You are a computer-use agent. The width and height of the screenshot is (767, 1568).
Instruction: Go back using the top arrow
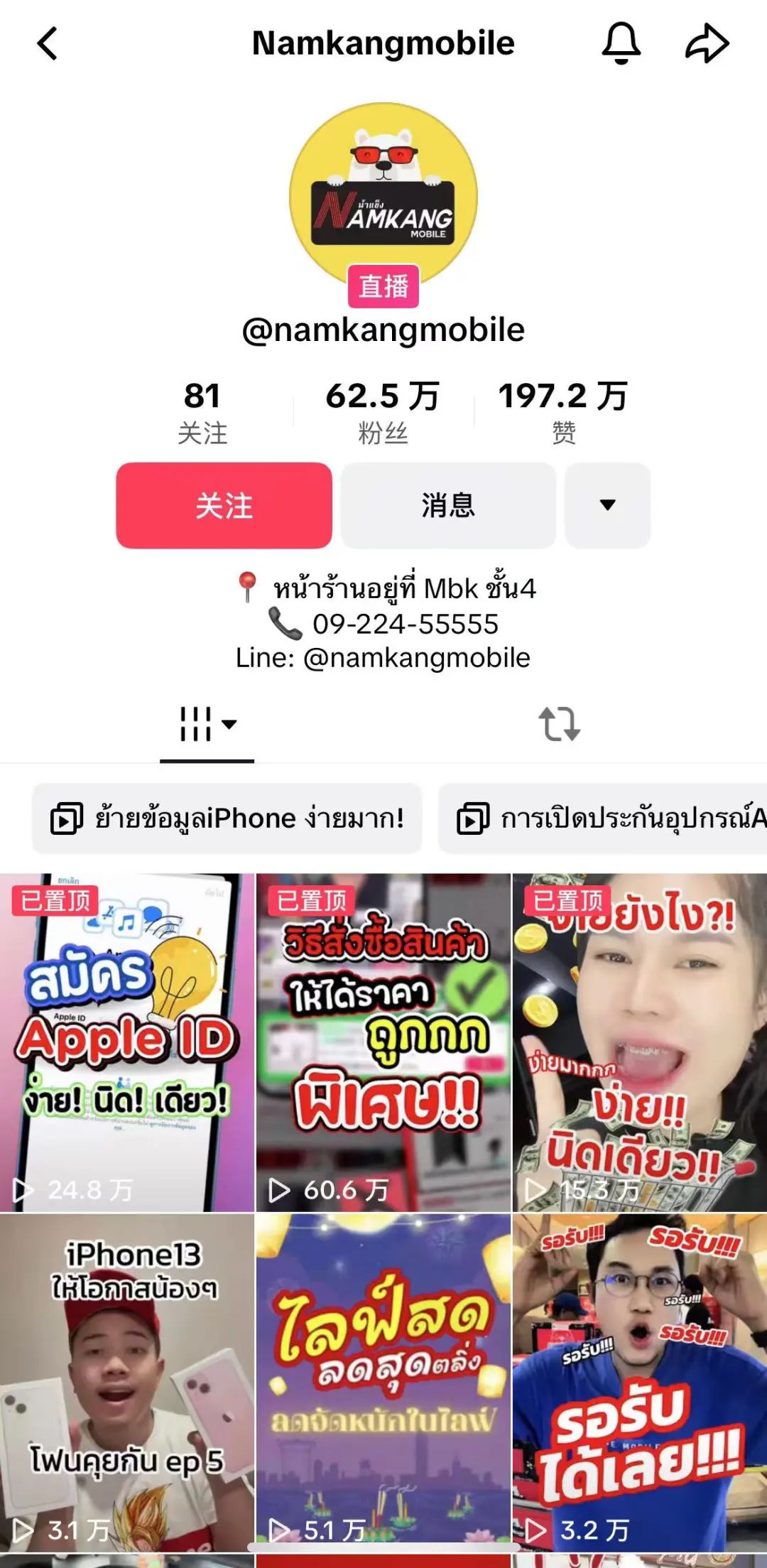click(48, 44)
